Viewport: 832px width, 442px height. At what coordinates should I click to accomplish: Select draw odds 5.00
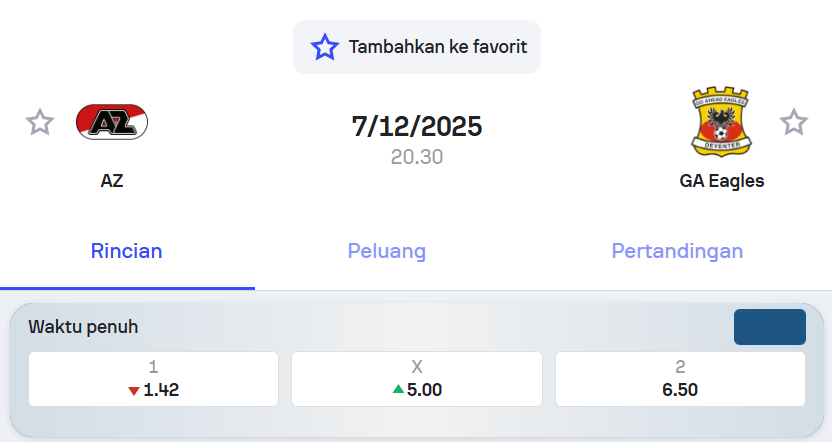click(417, 379)
